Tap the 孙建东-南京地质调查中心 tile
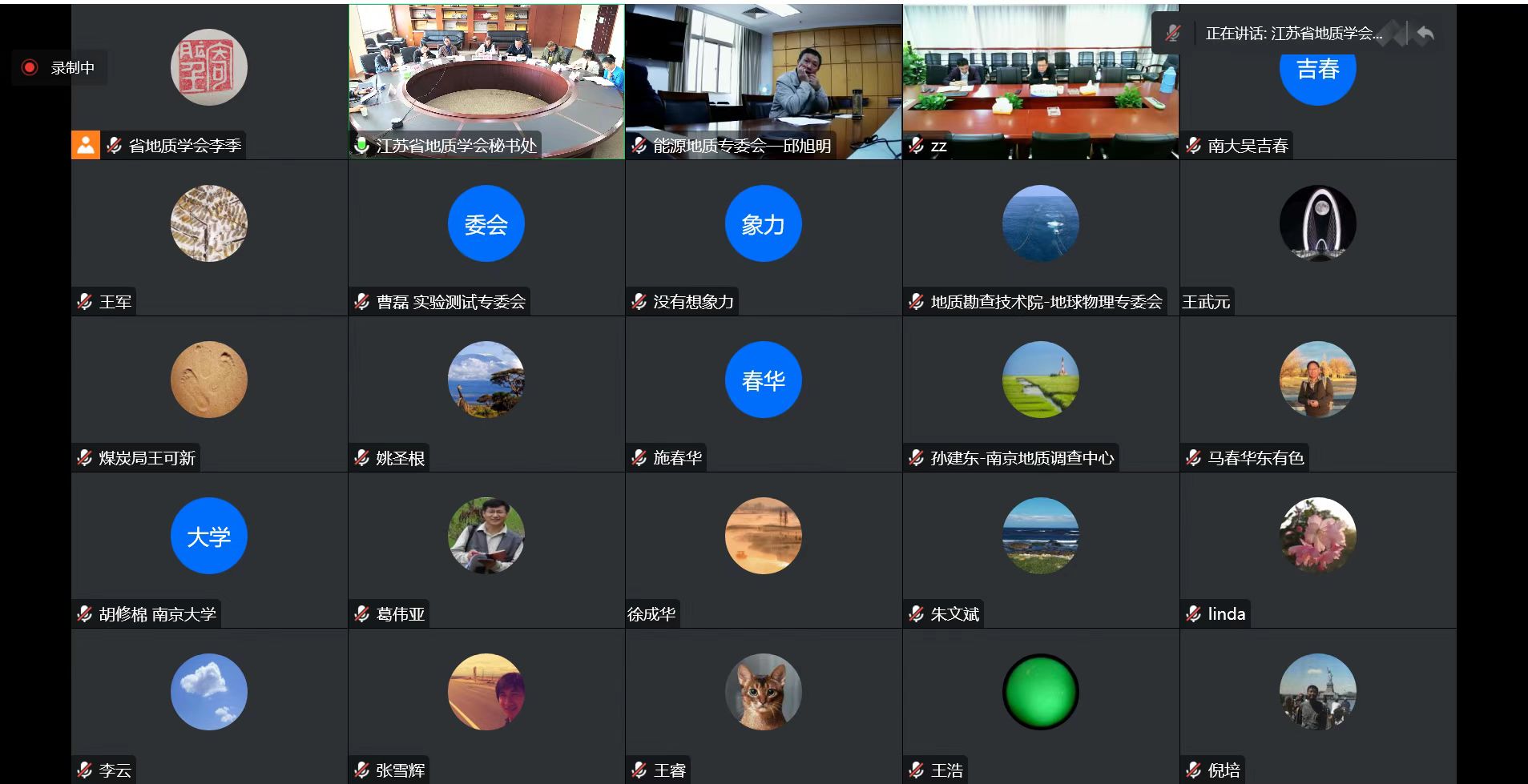Viewport: 1528px width, 784px height. pyautogui.click(x=1040, y=392)
